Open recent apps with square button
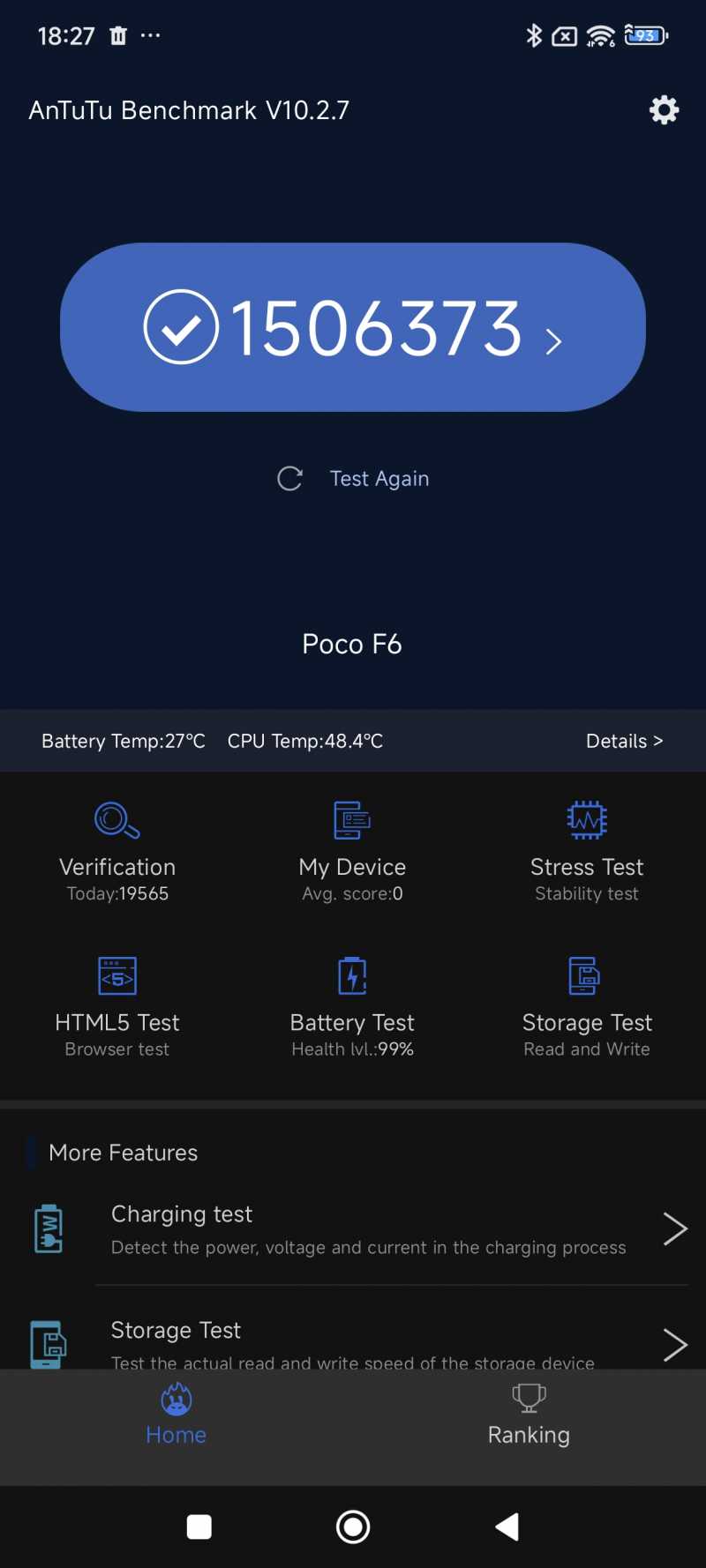Screen dimensions: 706x1568 pos(199,1527)
